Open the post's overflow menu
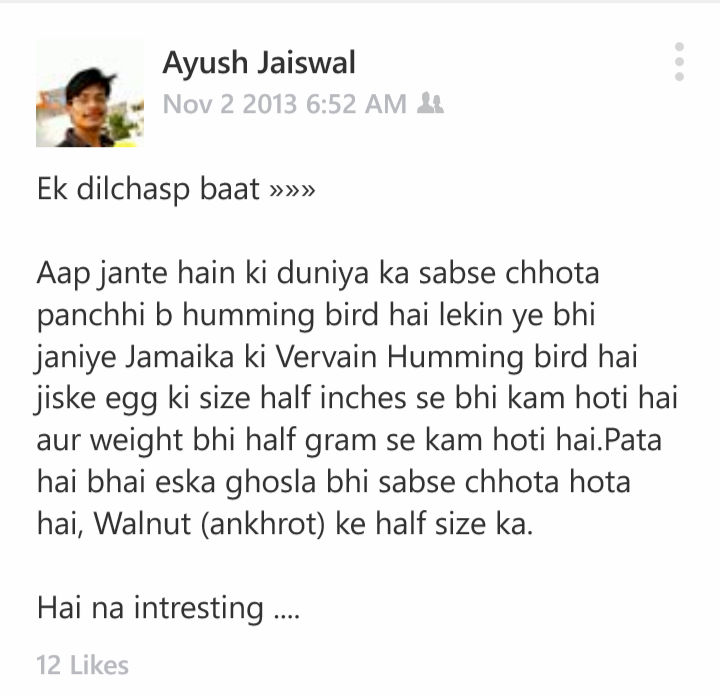This screenshot has width=720, height=696. pos(679,62)
